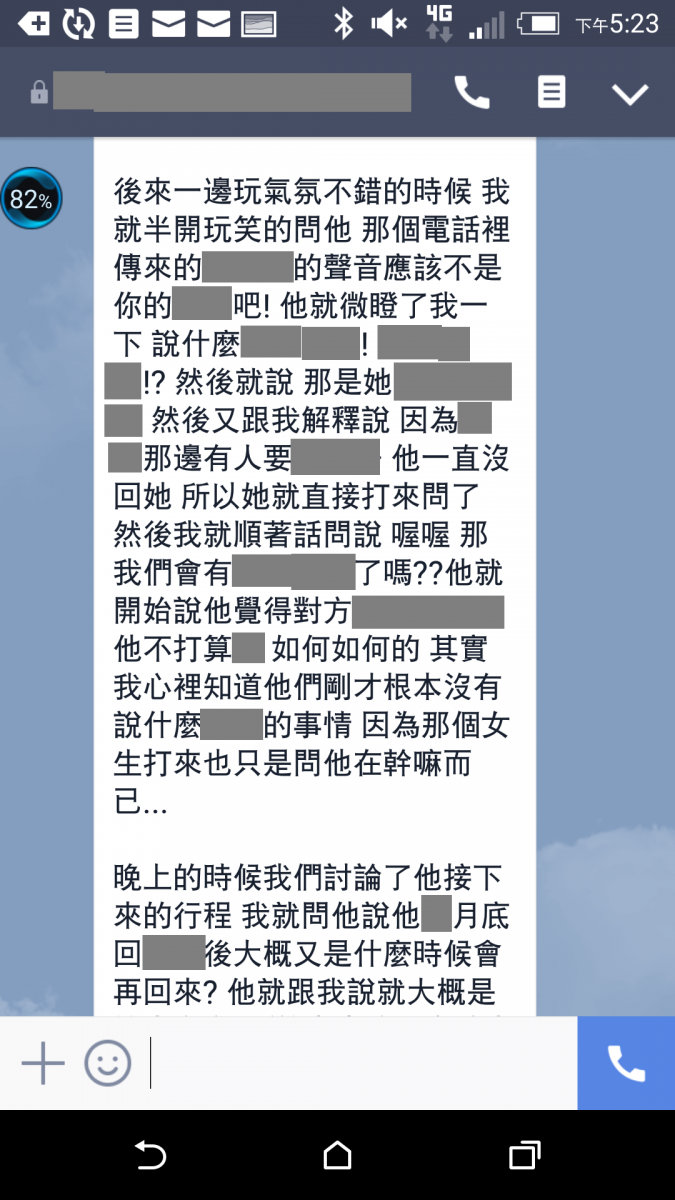The width and height of the screenshot is (675, 1200).
Task: Tap the floating 82% battery bubble
Action: pos(31,199)
